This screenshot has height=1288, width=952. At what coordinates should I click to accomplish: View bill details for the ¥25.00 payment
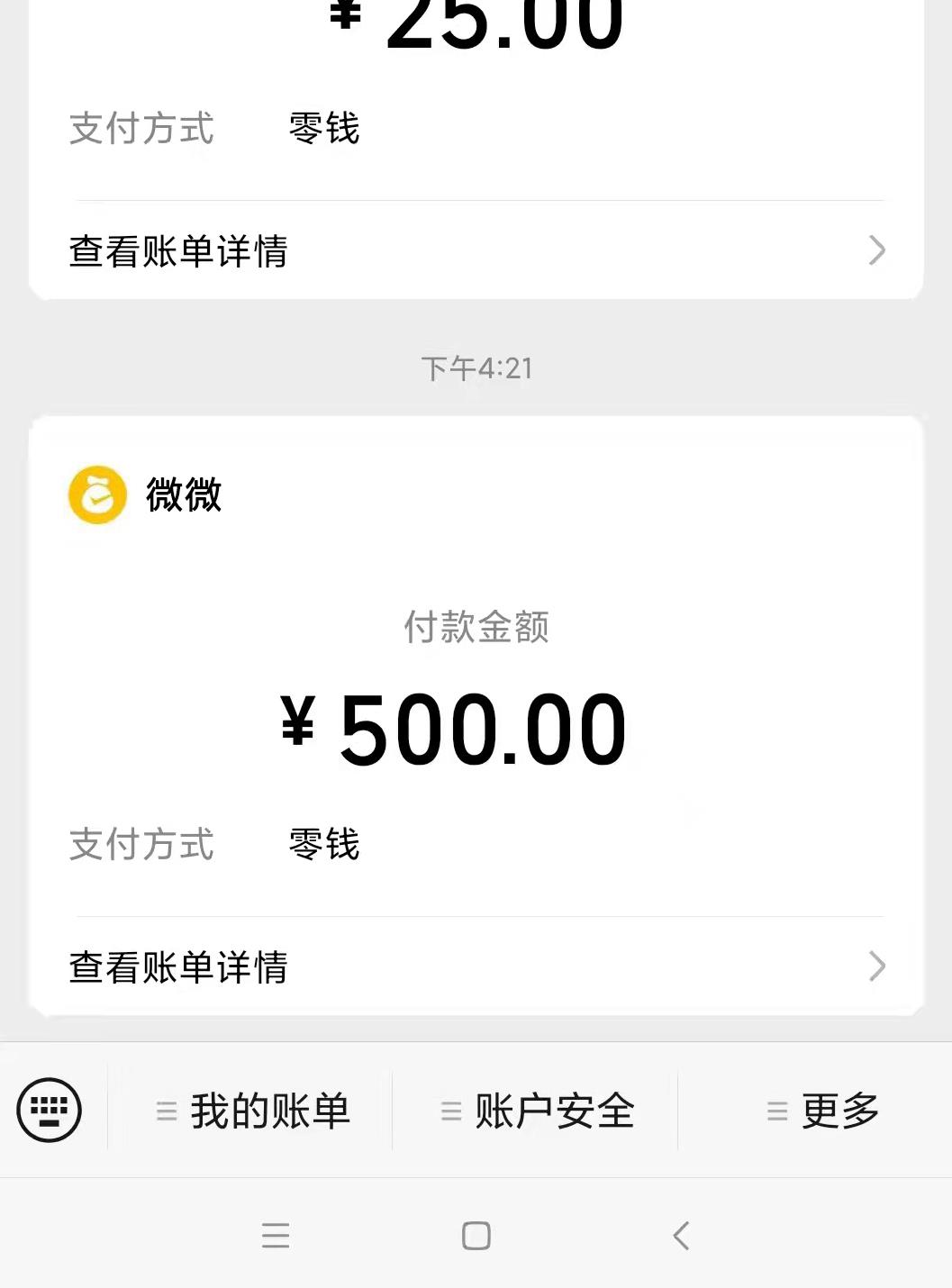(476, 250)
